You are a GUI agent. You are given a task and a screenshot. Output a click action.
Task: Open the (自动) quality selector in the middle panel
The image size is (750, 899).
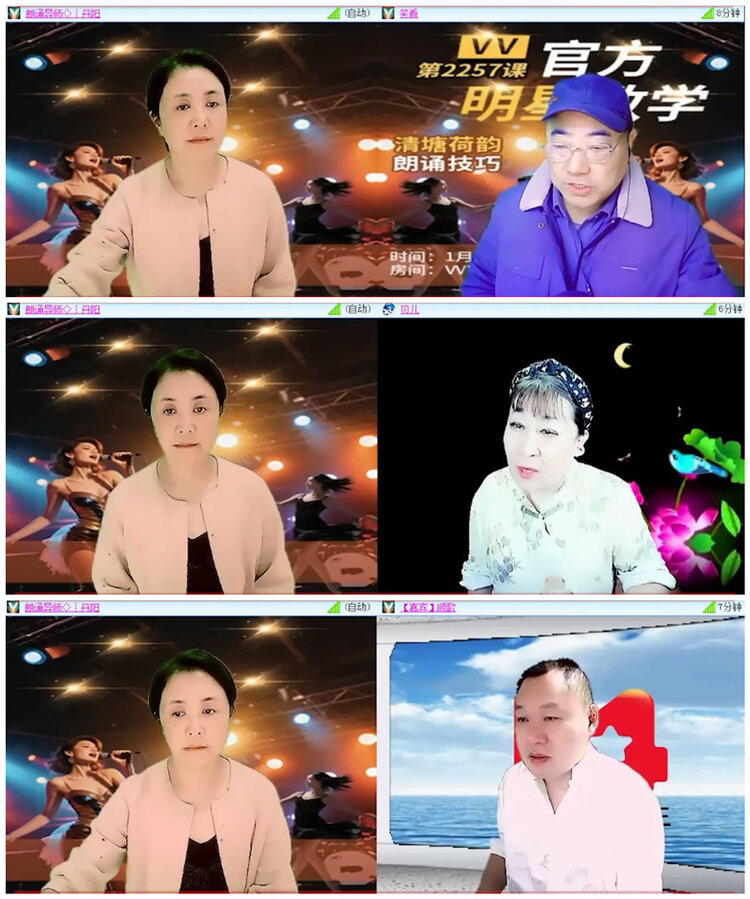[357, 308]
